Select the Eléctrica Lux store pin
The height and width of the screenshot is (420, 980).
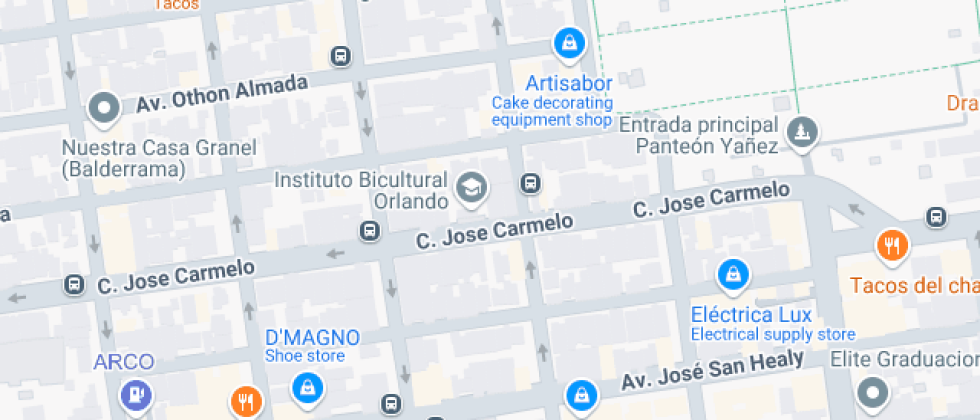click(x=733, y=276)
